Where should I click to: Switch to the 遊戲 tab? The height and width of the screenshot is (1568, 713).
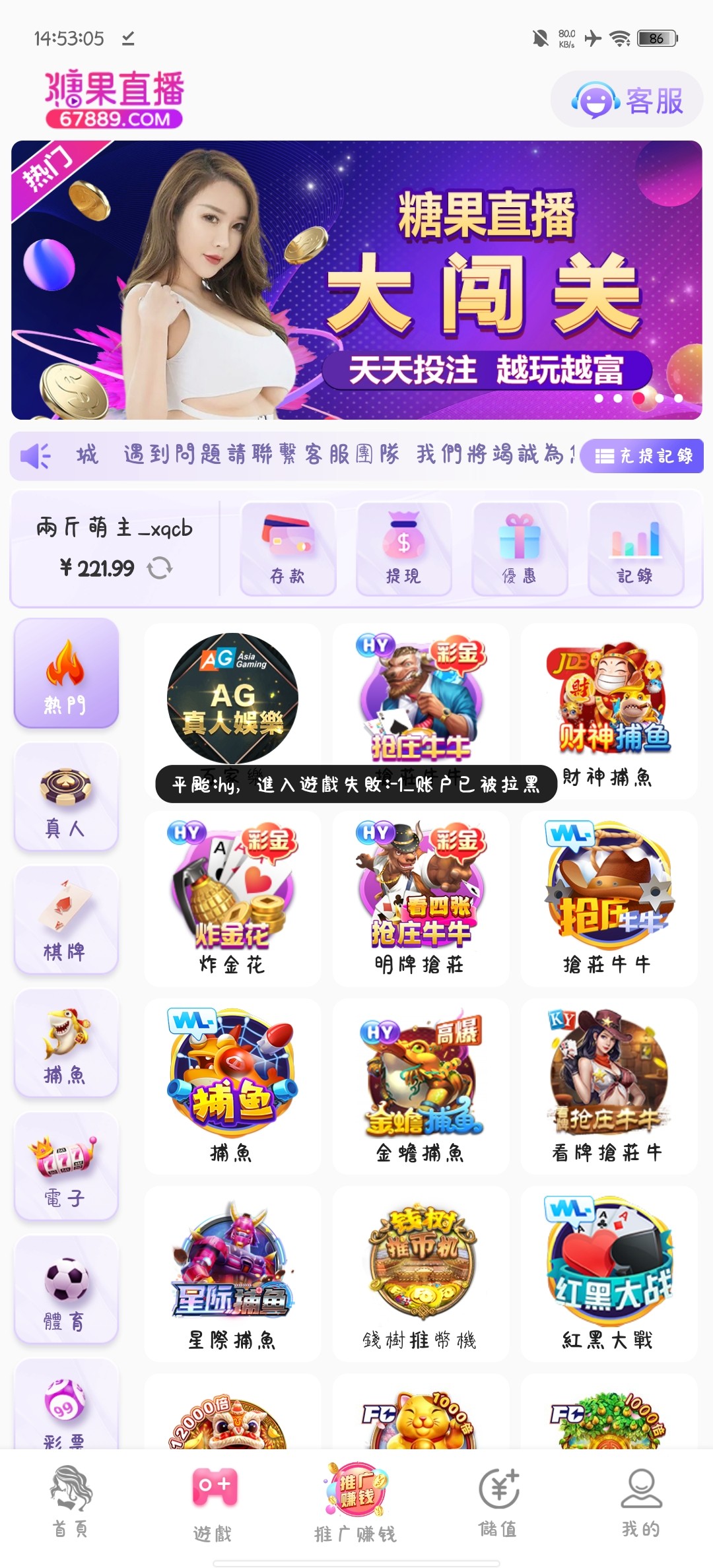coord(213,1505)
